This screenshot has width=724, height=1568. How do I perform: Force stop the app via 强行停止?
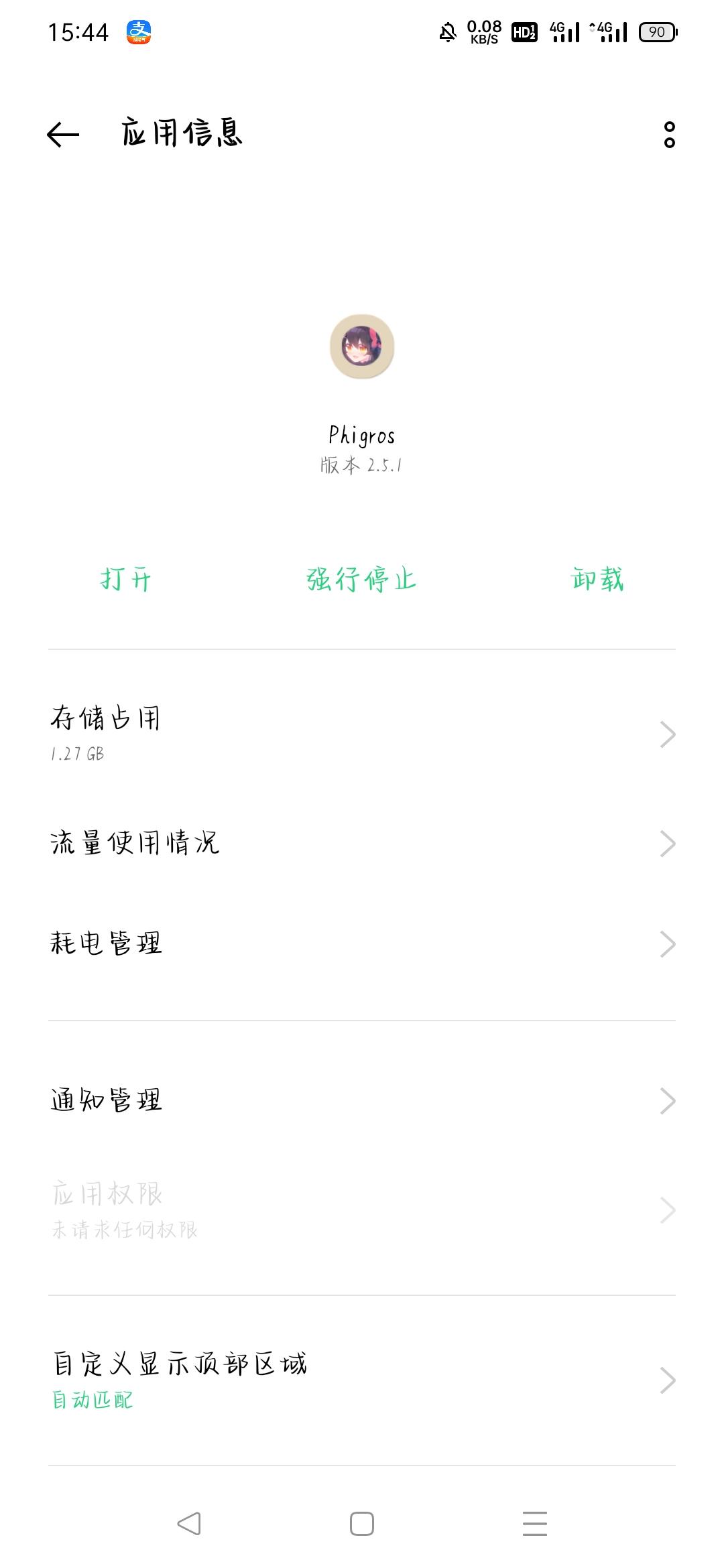point(361,579)
